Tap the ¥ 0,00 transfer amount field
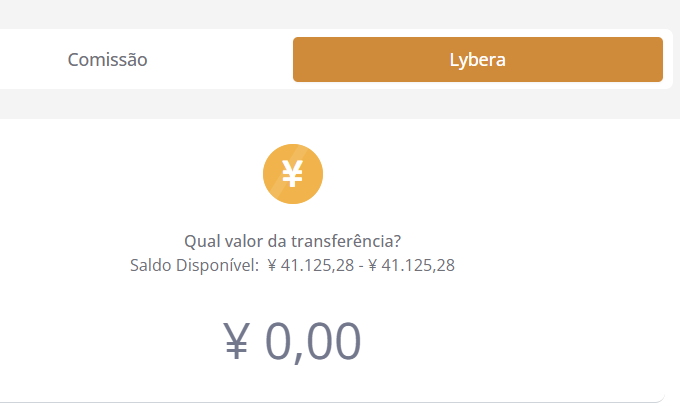680x407 pixels. pos(292,342)
